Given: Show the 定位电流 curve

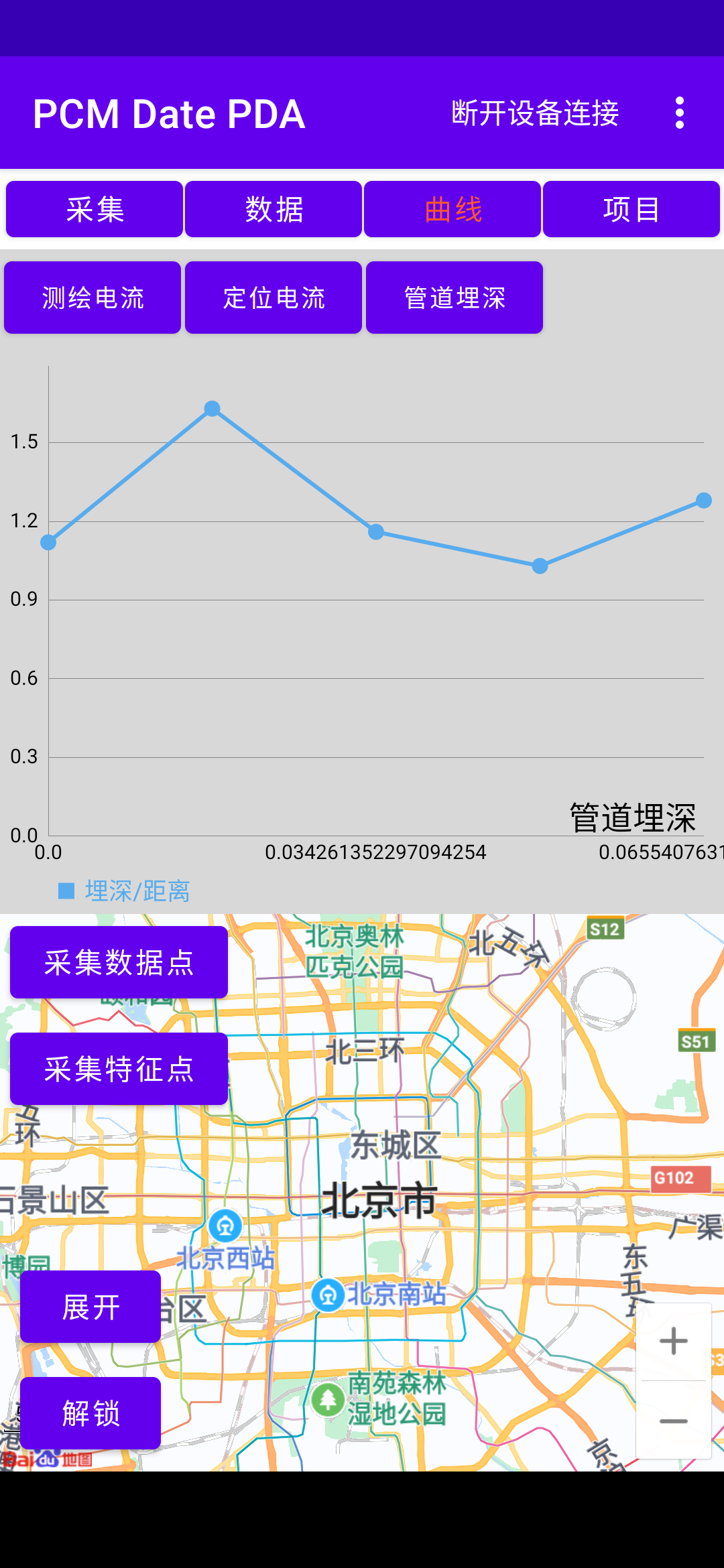Looking at the screenshot, I should coord(274,298).
